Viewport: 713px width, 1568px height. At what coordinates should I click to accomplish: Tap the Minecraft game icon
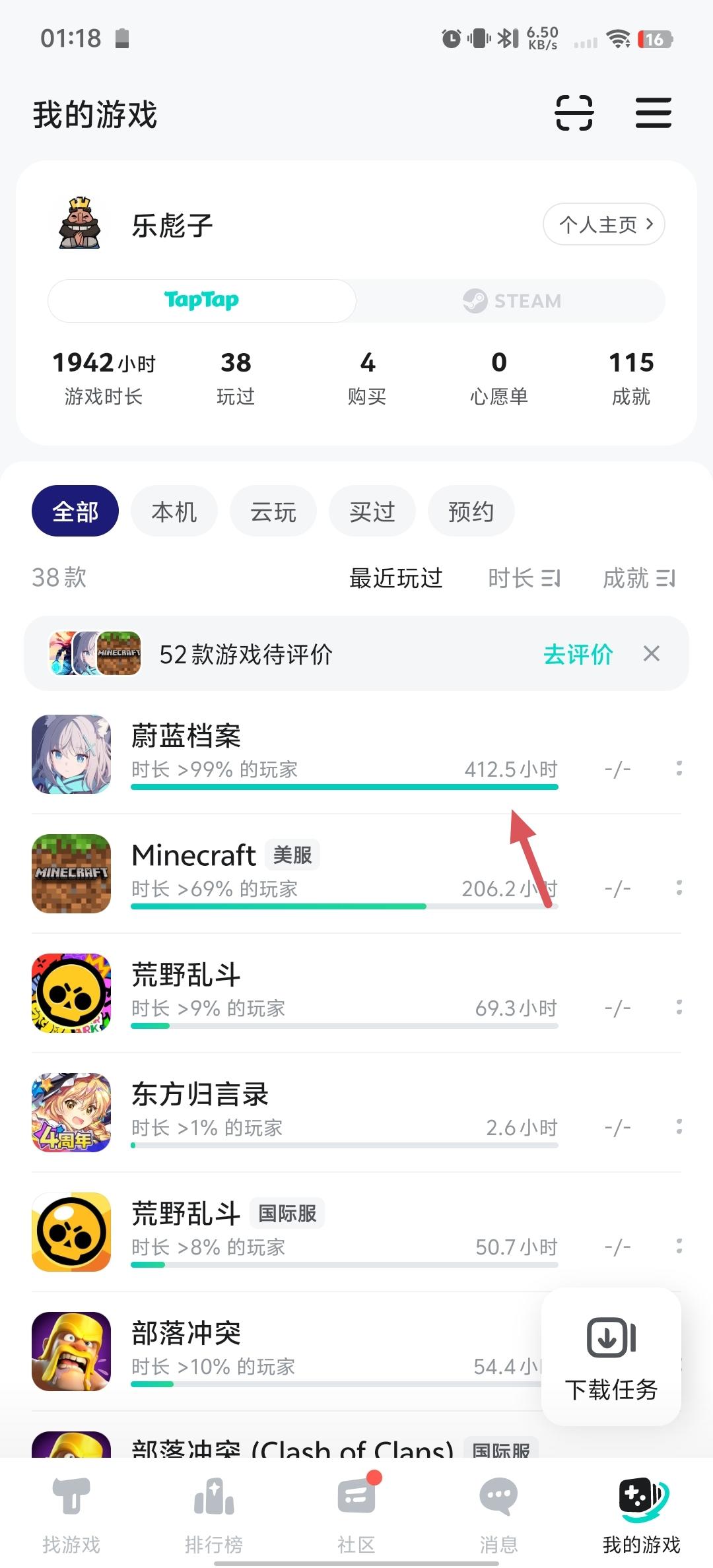(71, 874)
